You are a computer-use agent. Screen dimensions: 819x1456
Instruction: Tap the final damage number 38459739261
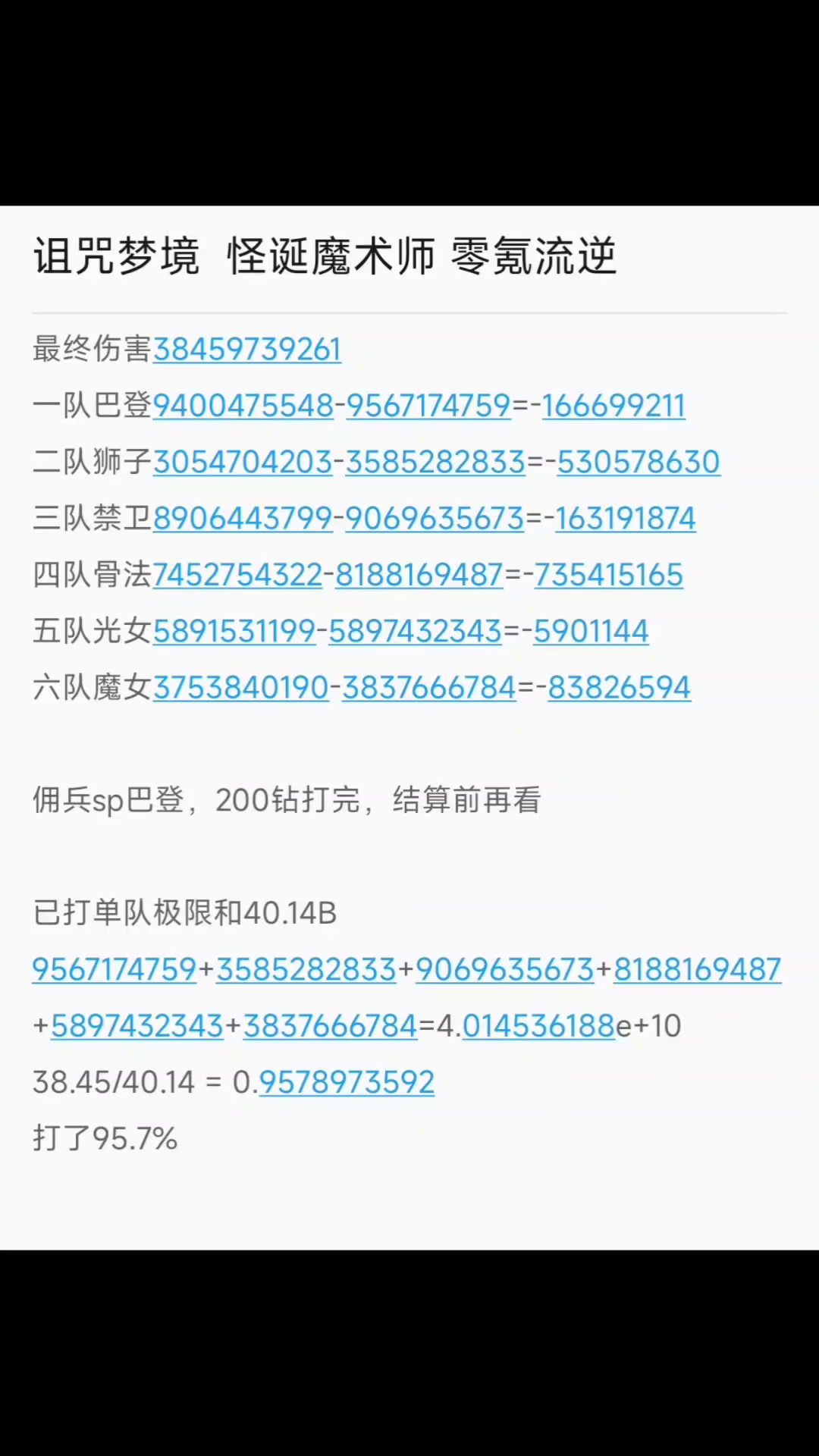[x=246, y=350]
